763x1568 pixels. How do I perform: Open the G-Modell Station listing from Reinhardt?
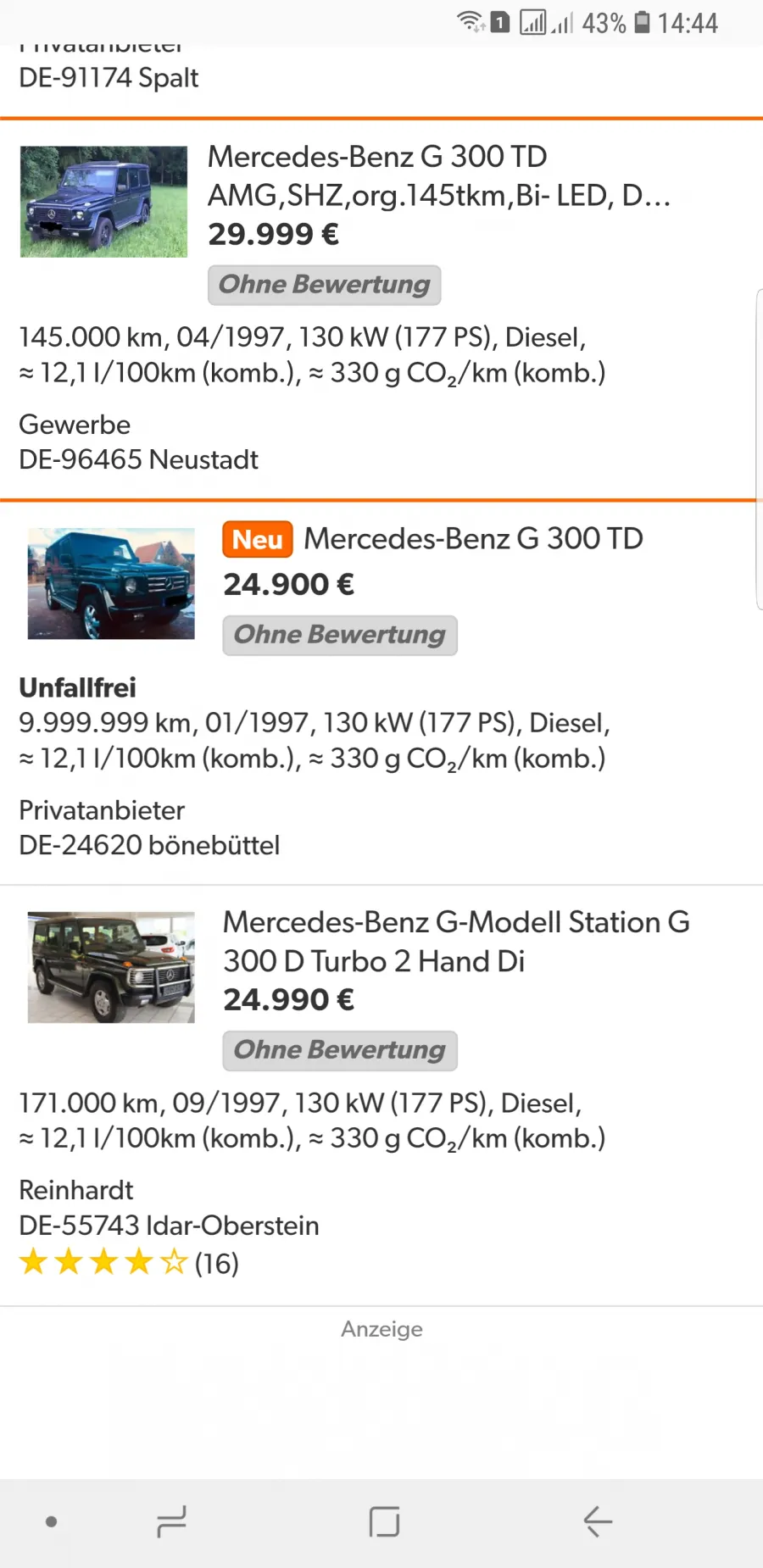[x=381, y=1096]
